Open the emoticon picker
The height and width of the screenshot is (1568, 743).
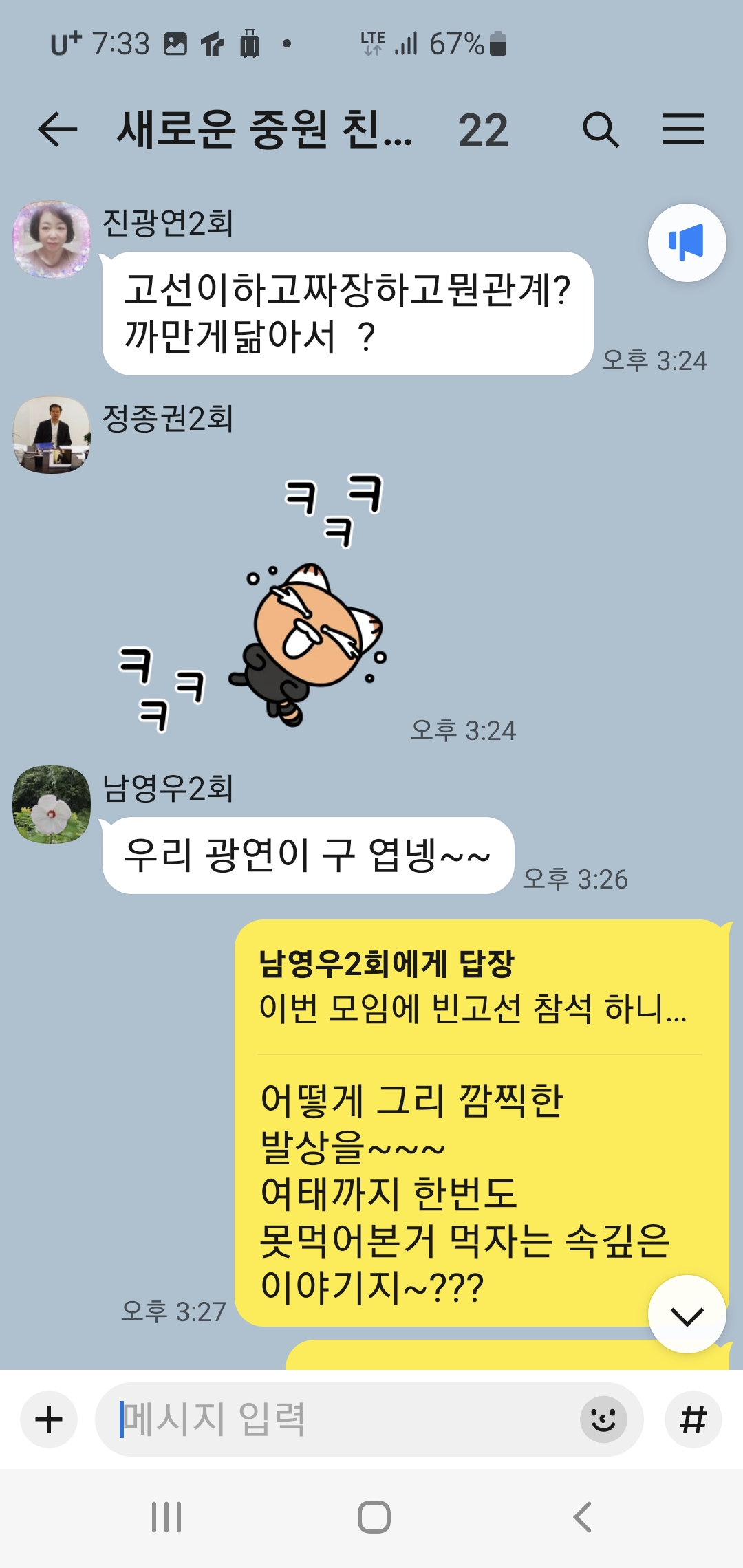click(603, 1419)
